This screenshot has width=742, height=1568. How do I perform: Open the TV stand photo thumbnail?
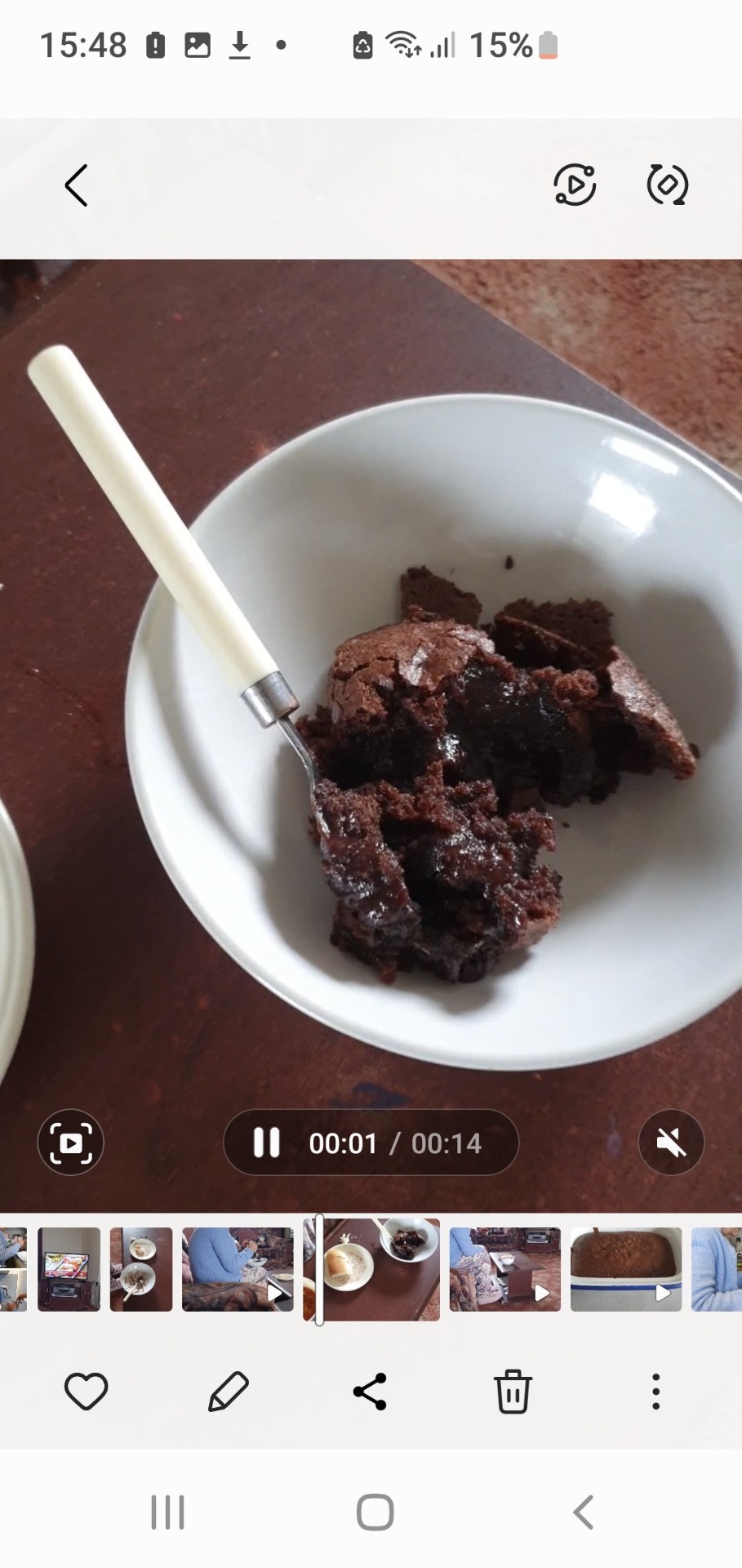click(x=69, y=1269)
